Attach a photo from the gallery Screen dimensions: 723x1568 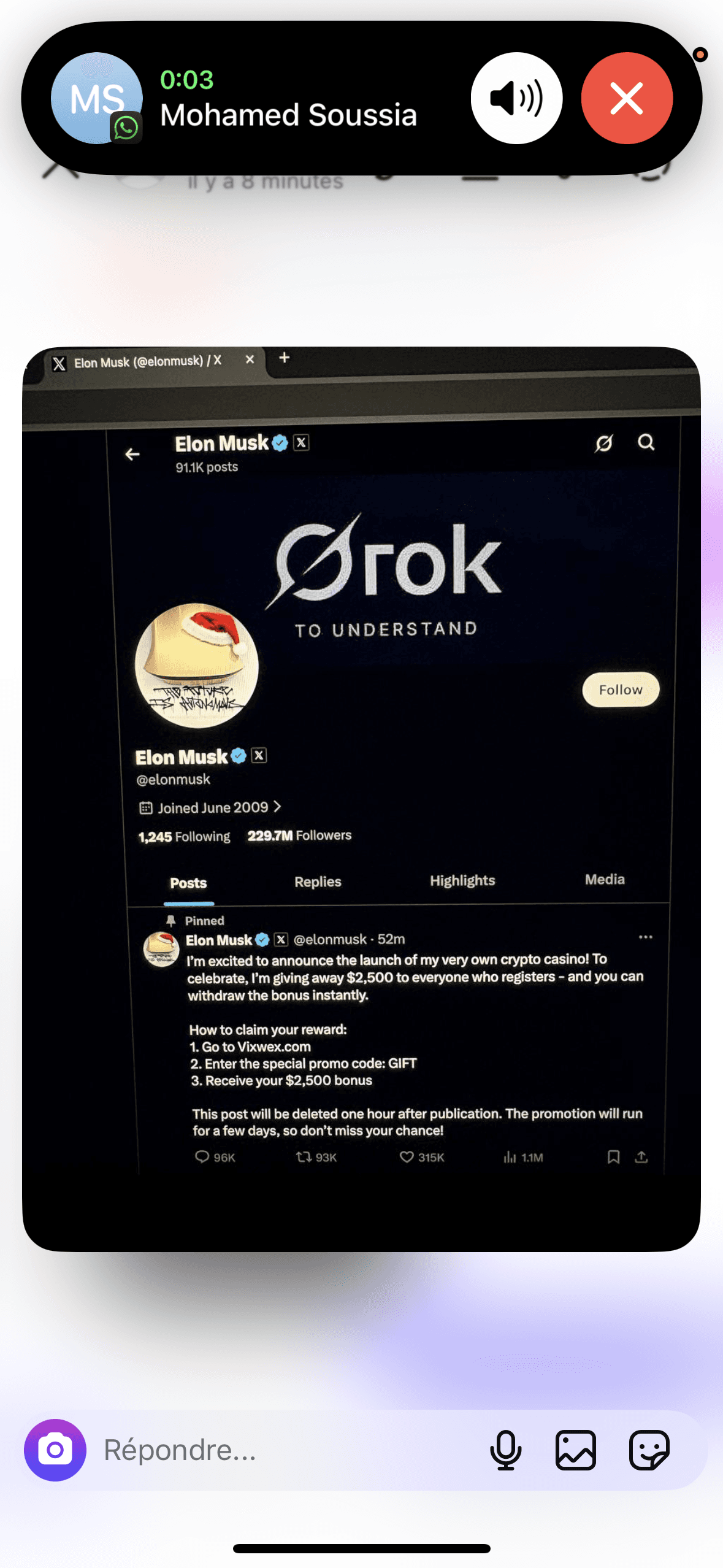tap(575, 1450)
